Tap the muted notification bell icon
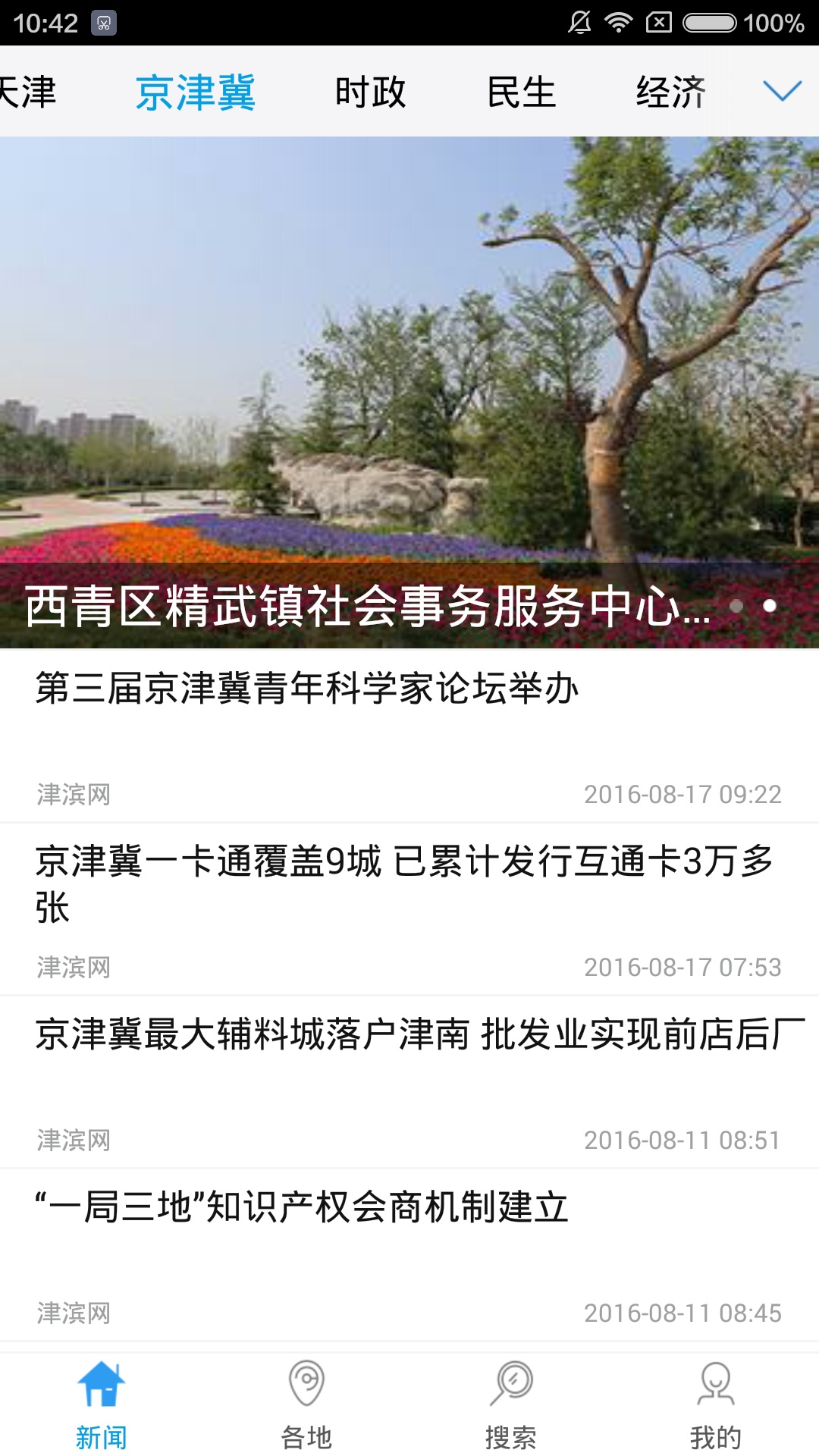Image resolution: width=819 pixels, height=1456 pixels. click(x=579, y=20)
